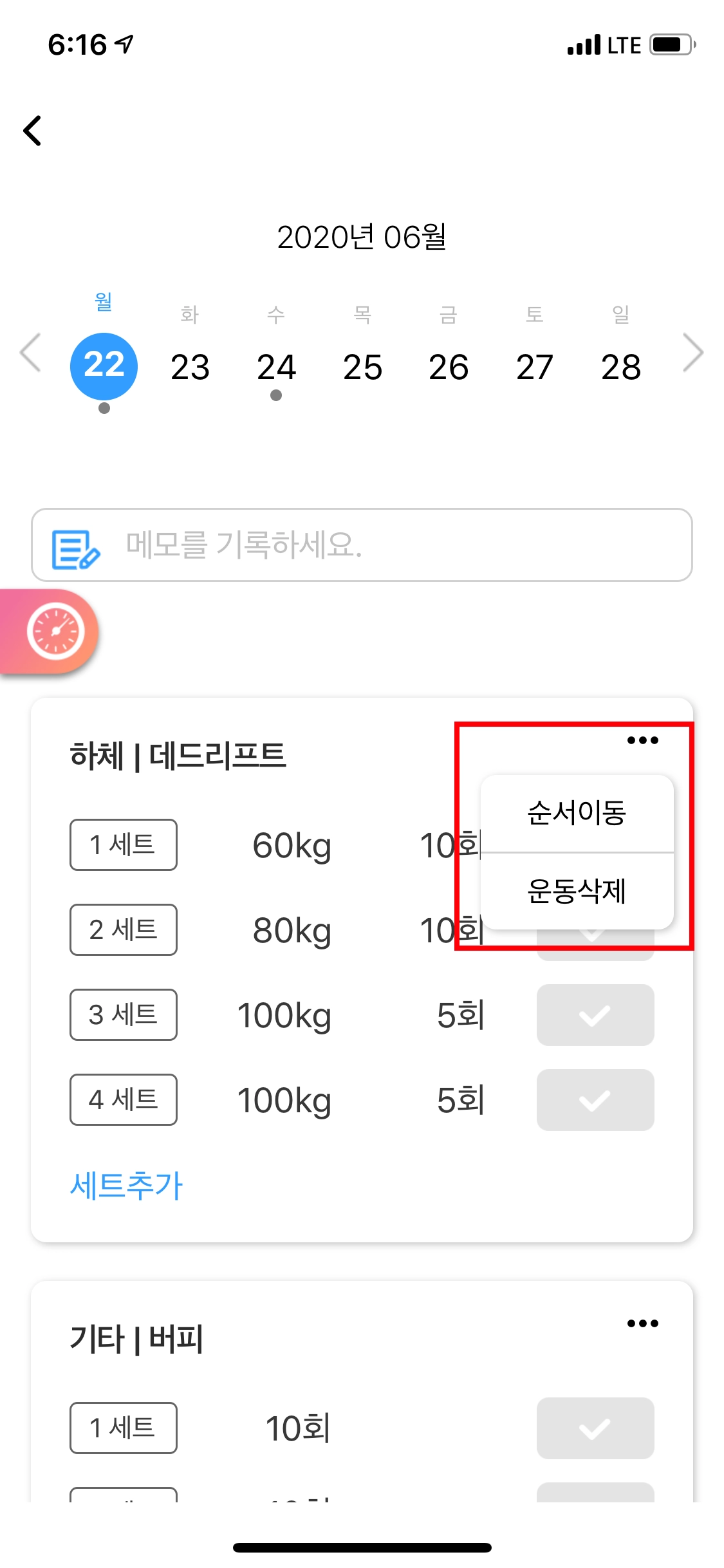
Task: Show the next week in the calendar
Action: click(x=692, y=353)
